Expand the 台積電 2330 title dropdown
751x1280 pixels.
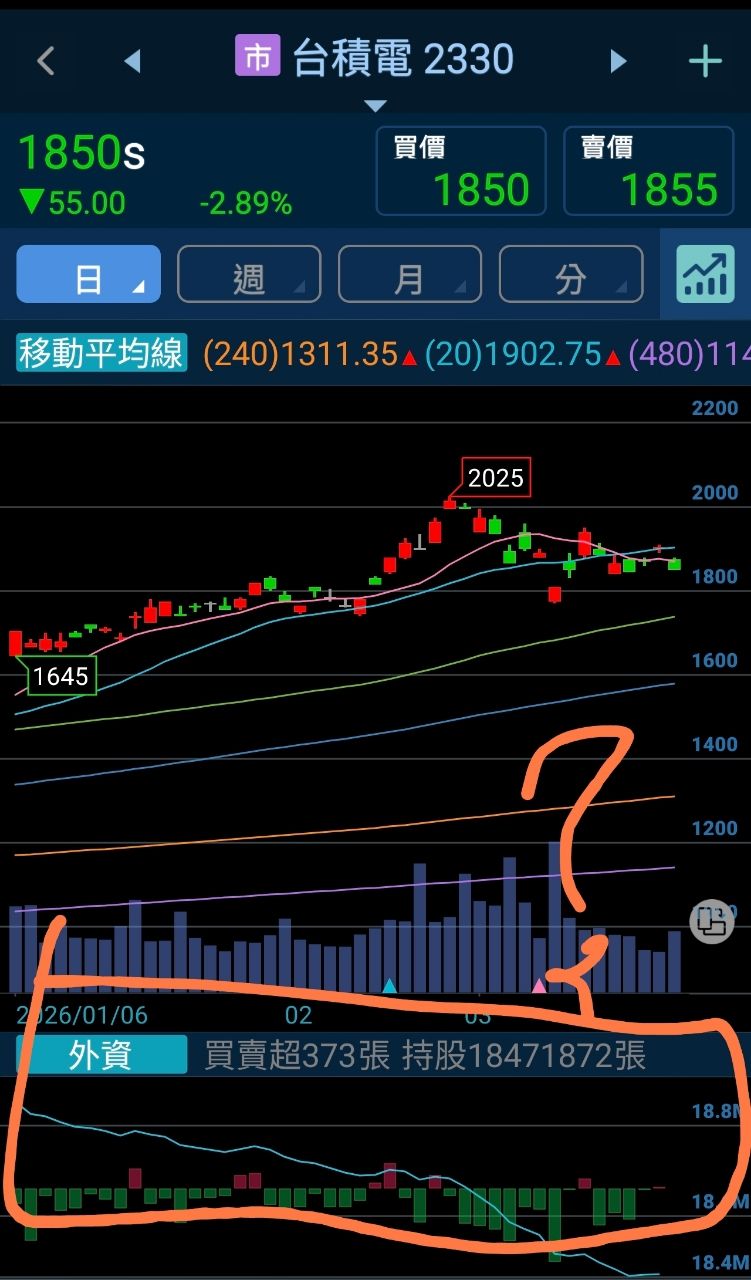click(x=375, y=104)
